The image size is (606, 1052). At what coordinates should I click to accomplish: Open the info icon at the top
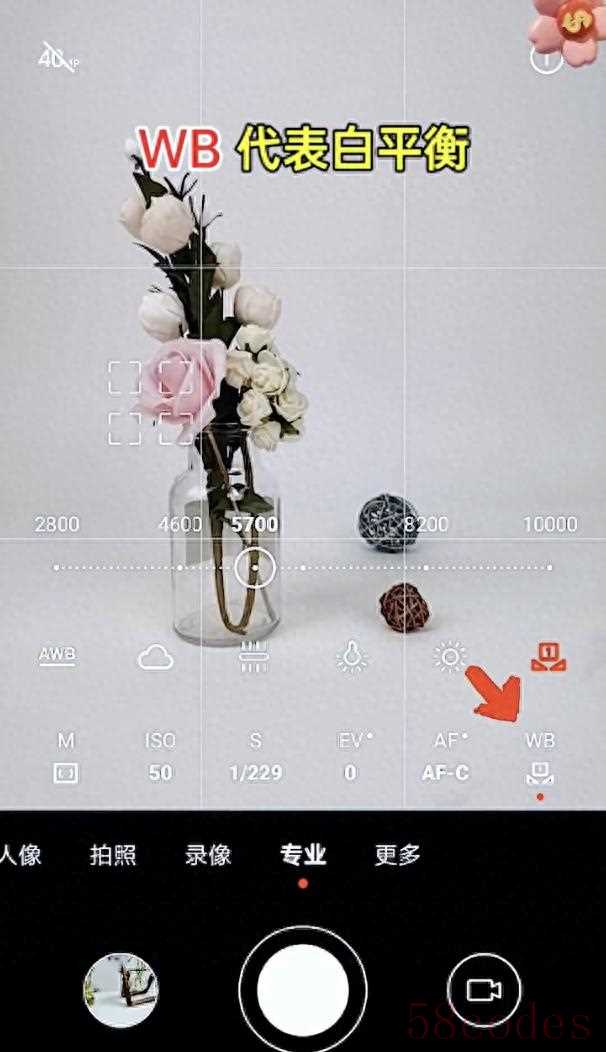point(546,57)
